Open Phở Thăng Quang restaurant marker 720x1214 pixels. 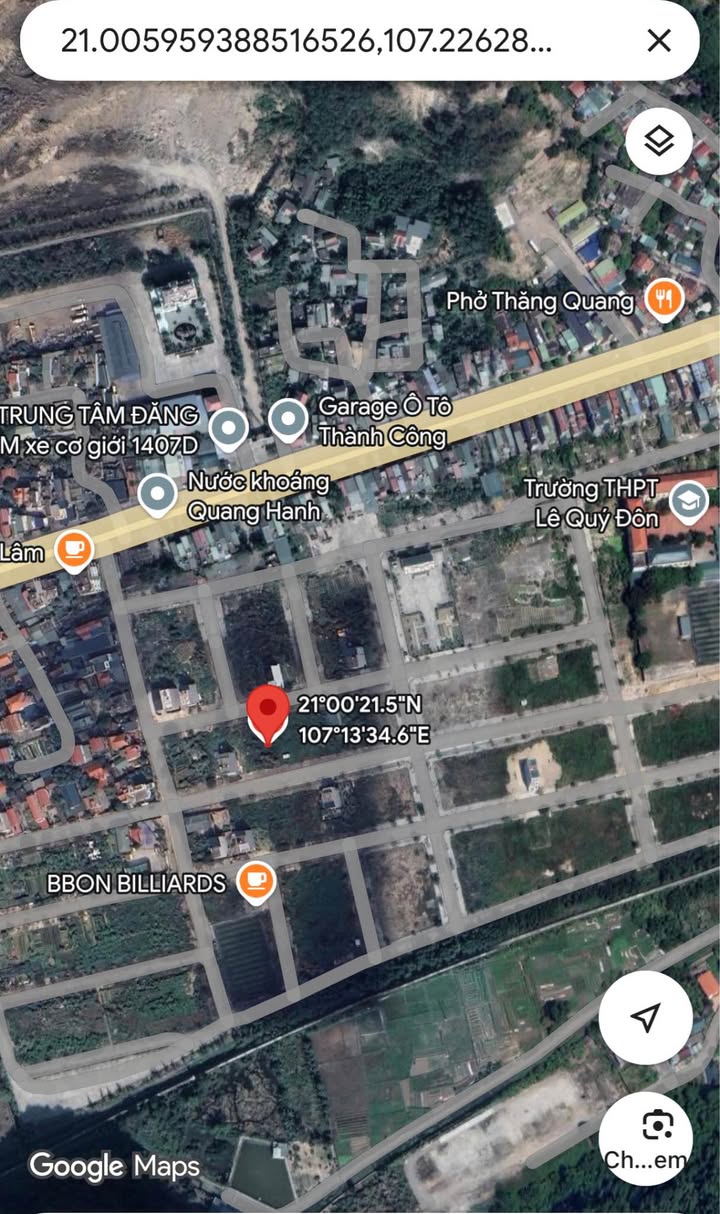(x=664, y=299)
